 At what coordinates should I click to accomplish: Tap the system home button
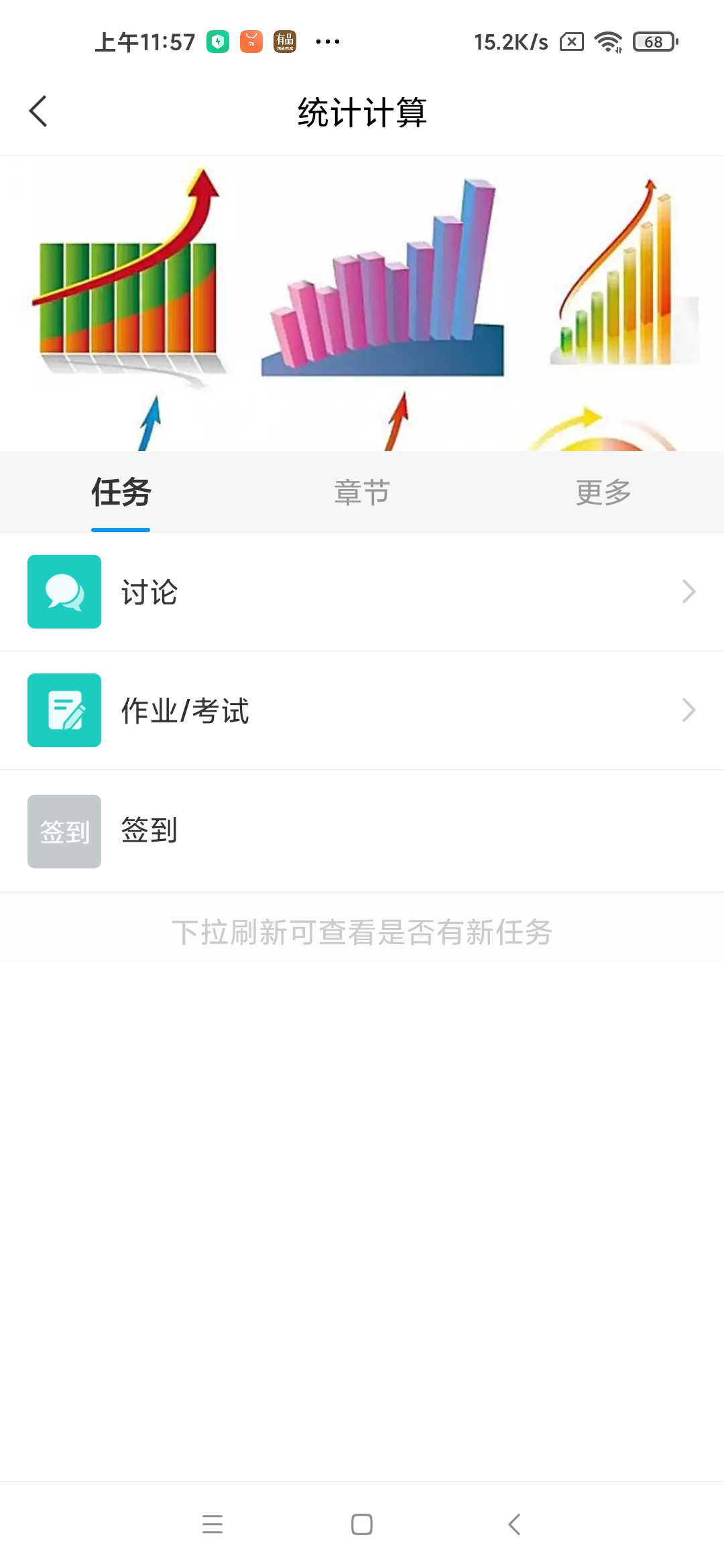coord(362,1524)
